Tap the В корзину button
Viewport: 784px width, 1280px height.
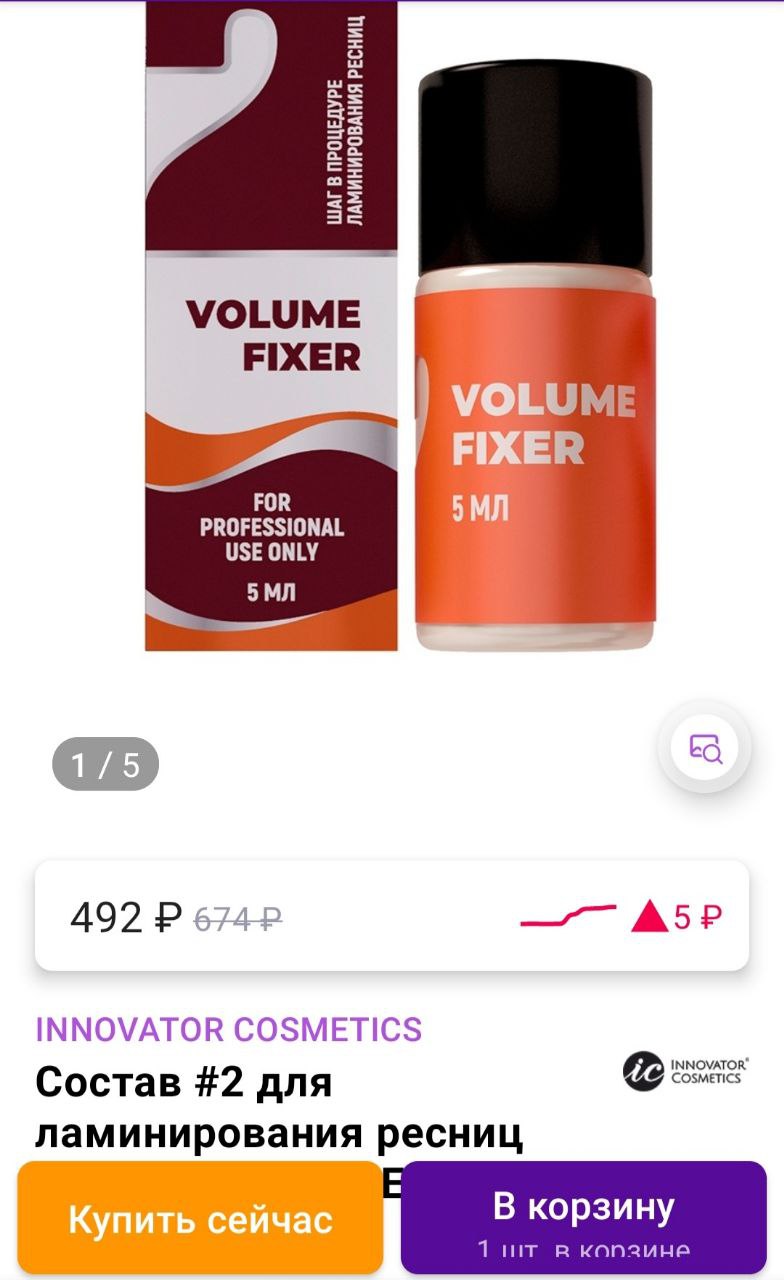(584, 1218)
